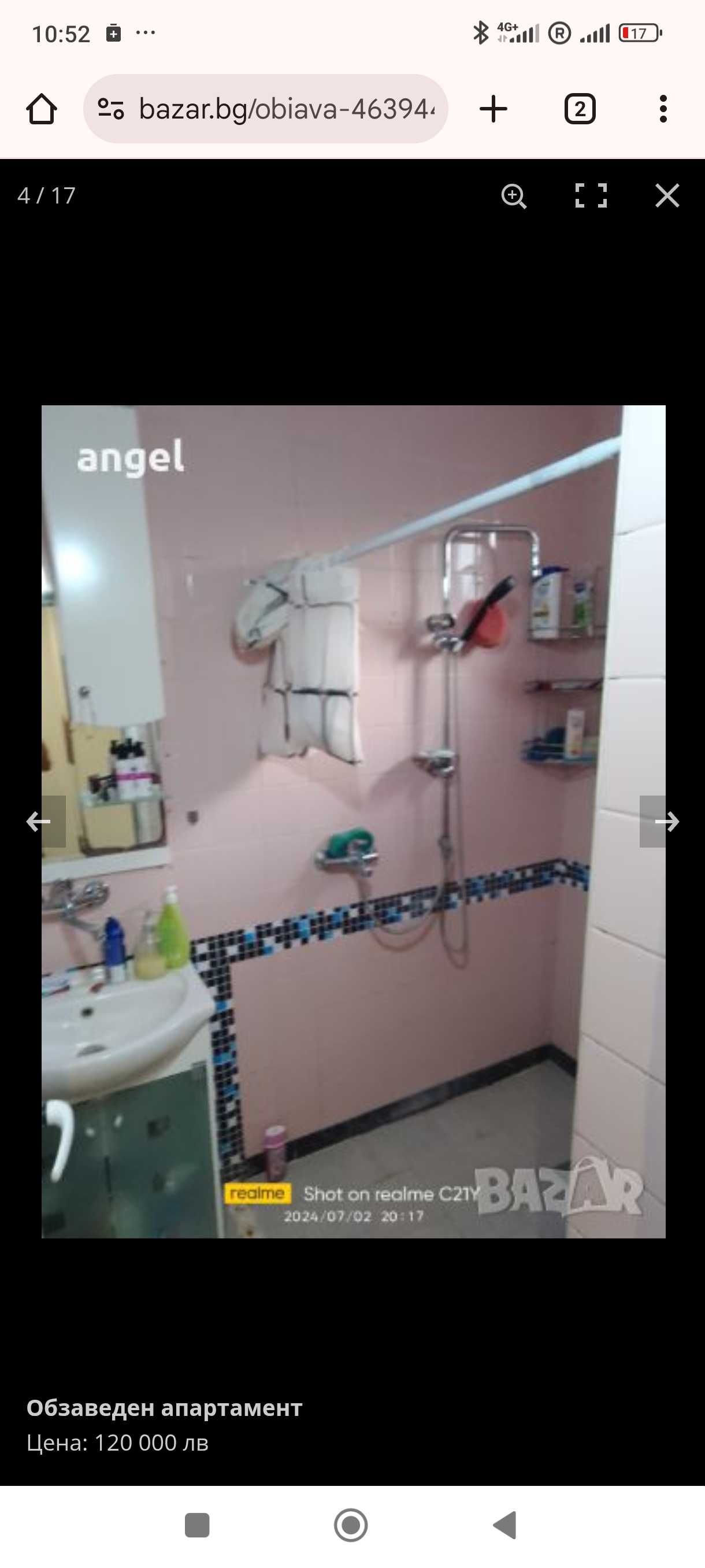705x1568 pixels.
Task: Enter fullscreen gallery mode
Action: coord(591,196)
